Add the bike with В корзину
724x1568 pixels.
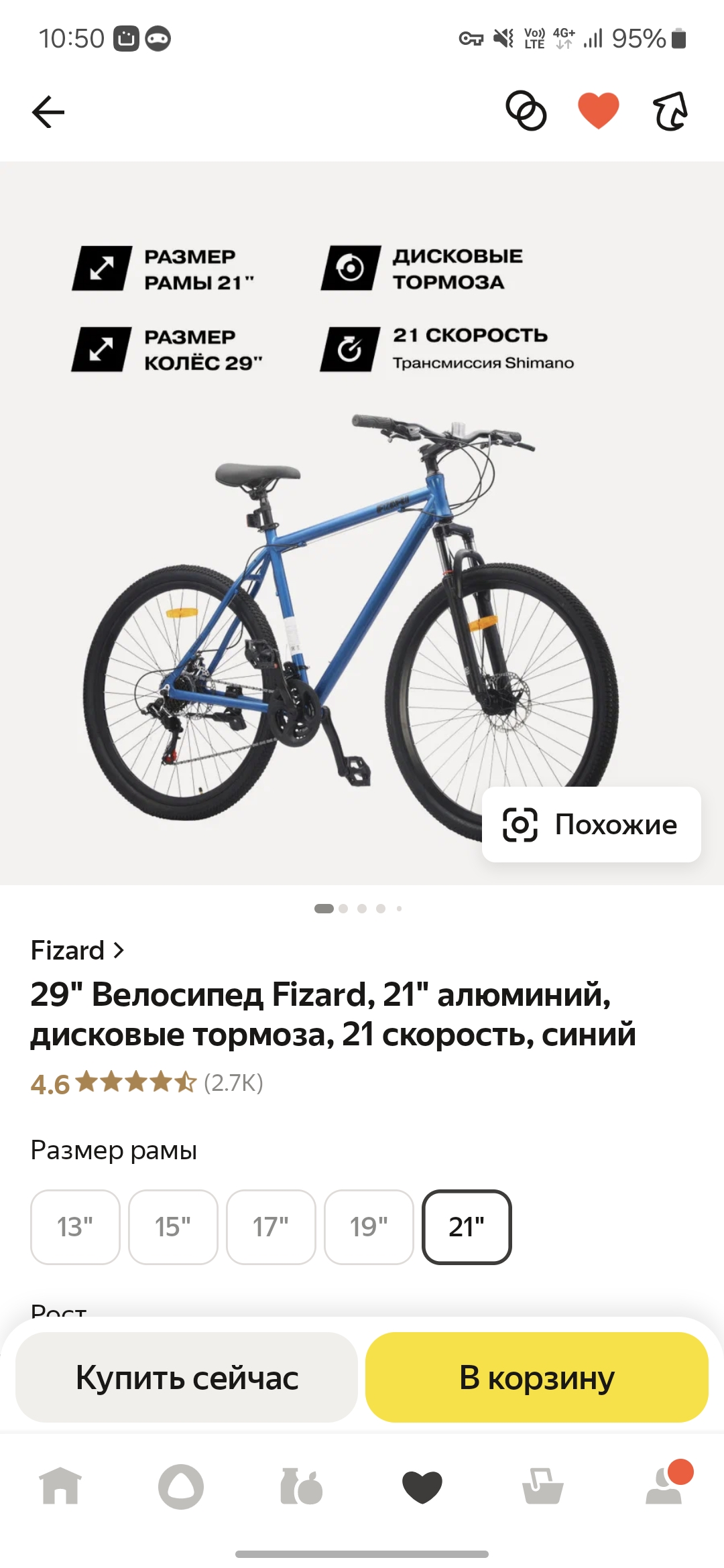click(537, 1377)
